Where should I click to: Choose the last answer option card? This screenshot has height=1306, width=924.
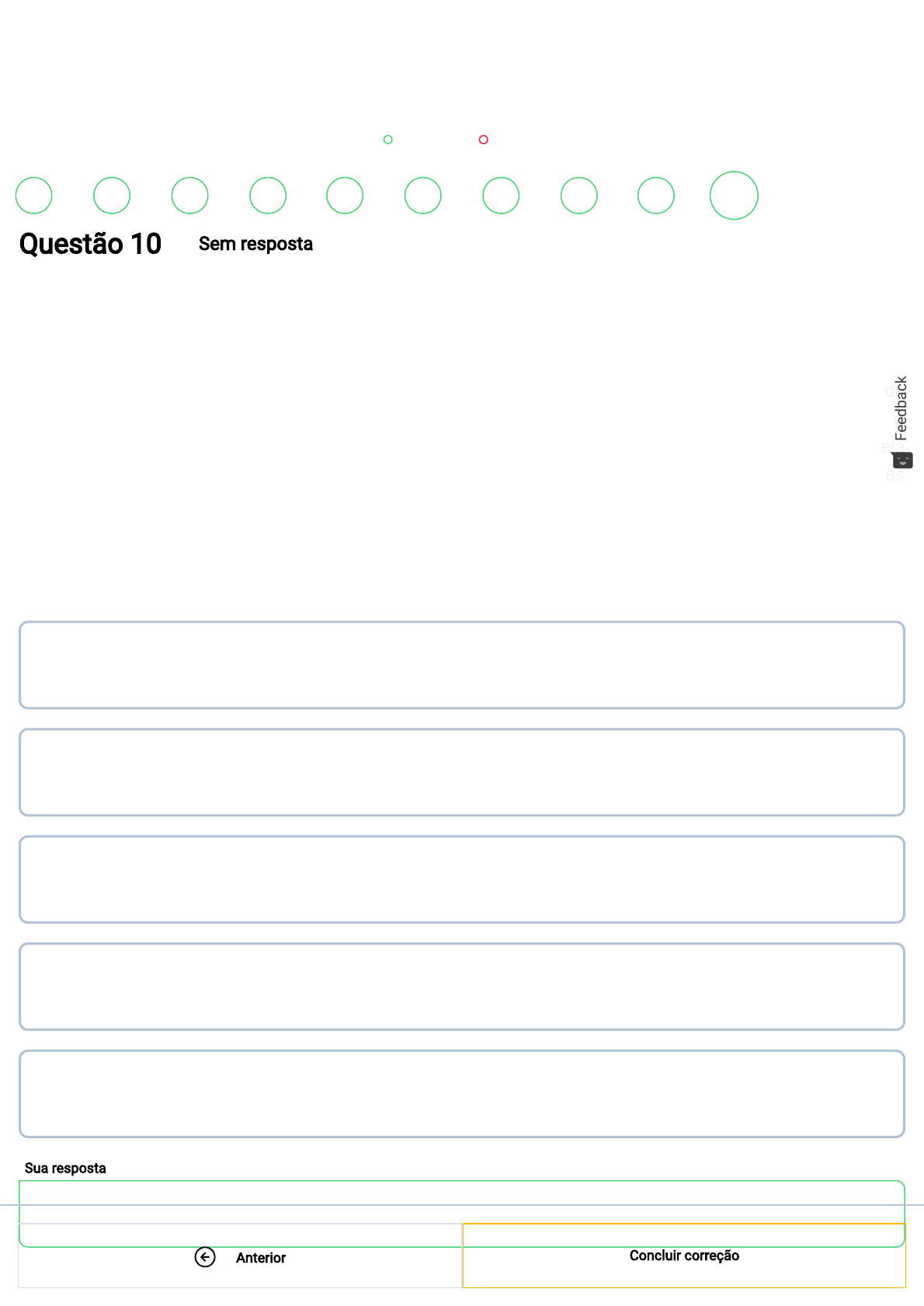pos(461,1093)
